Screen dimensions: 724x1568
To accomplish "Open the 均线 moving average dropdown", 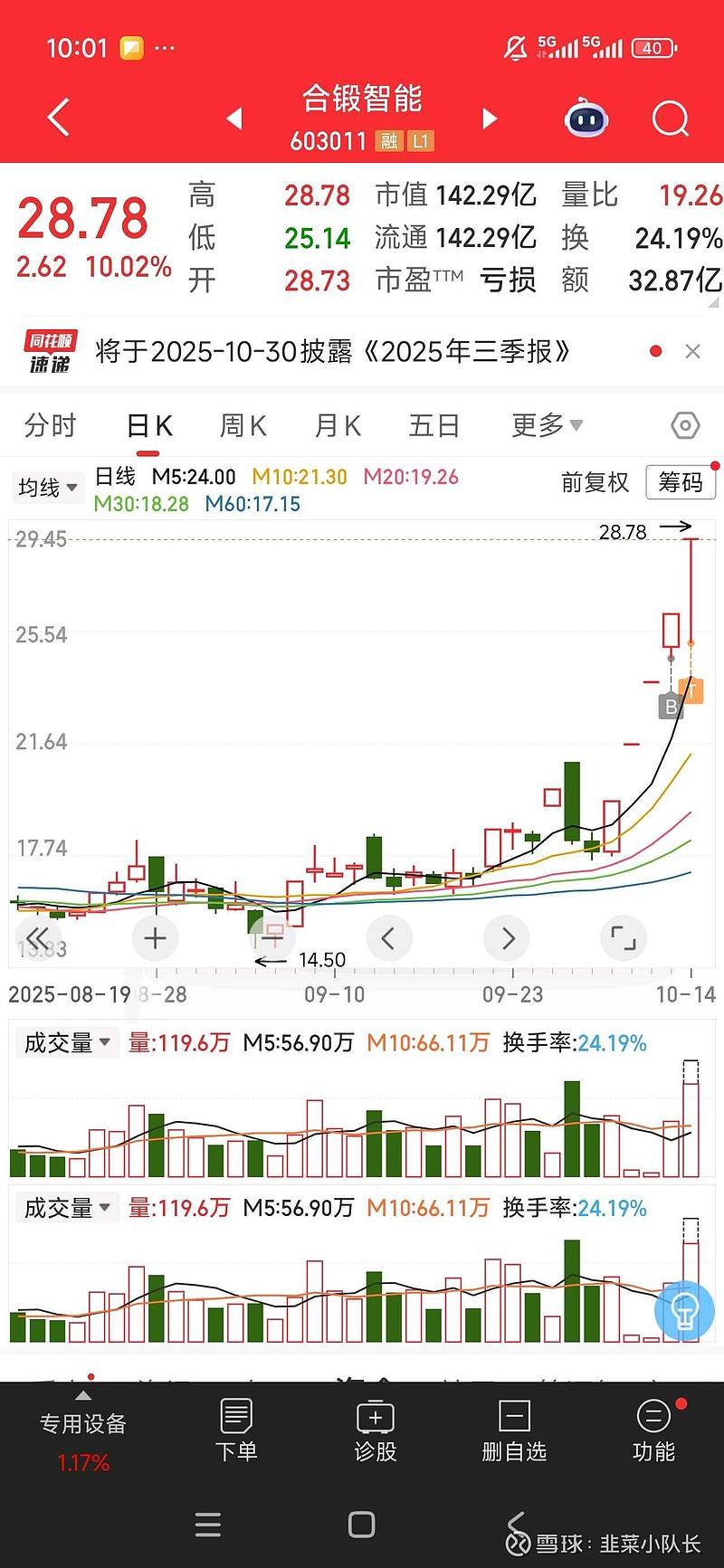I will (x=47, y=488).
